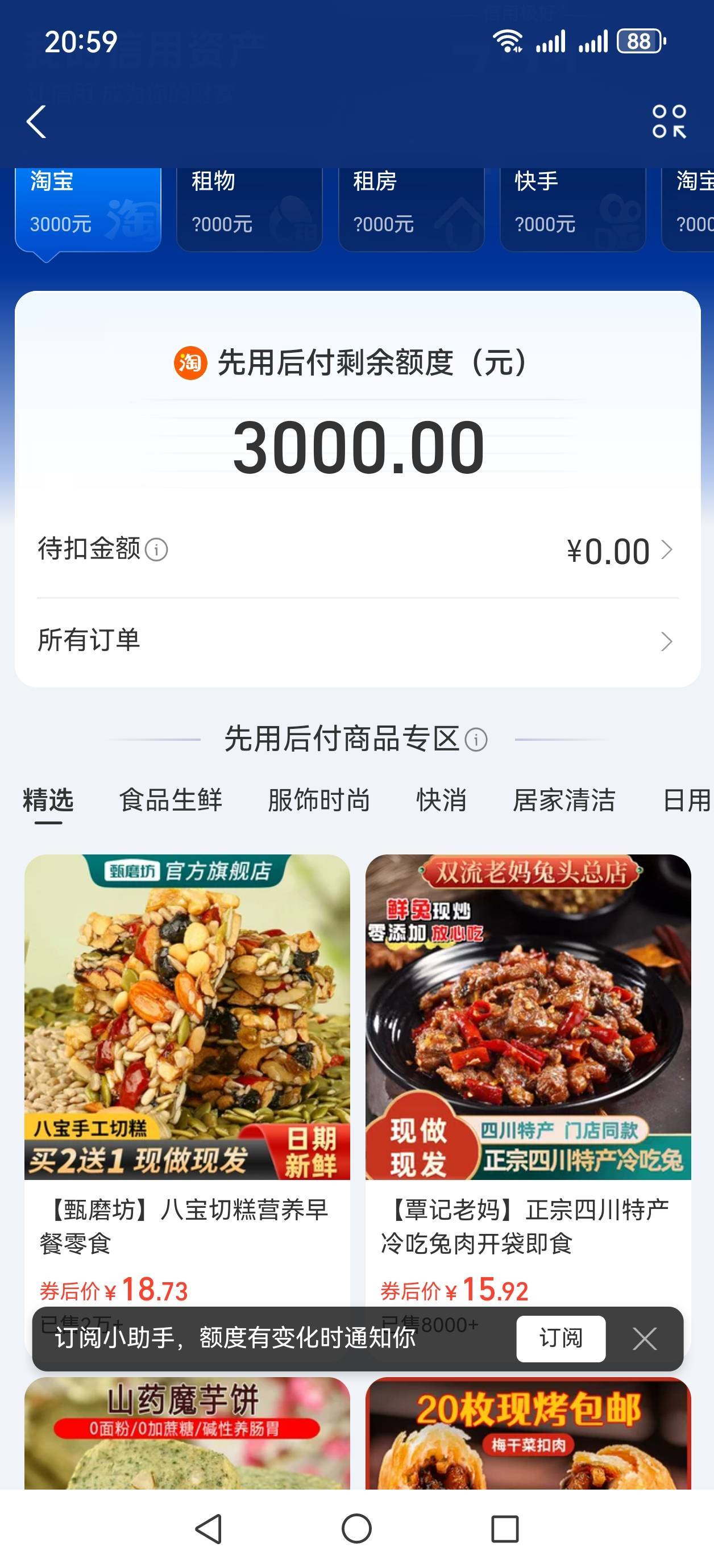Tap the info icon beside 待扣金额
Screen dimensions: 714x1568
(156, 551)
